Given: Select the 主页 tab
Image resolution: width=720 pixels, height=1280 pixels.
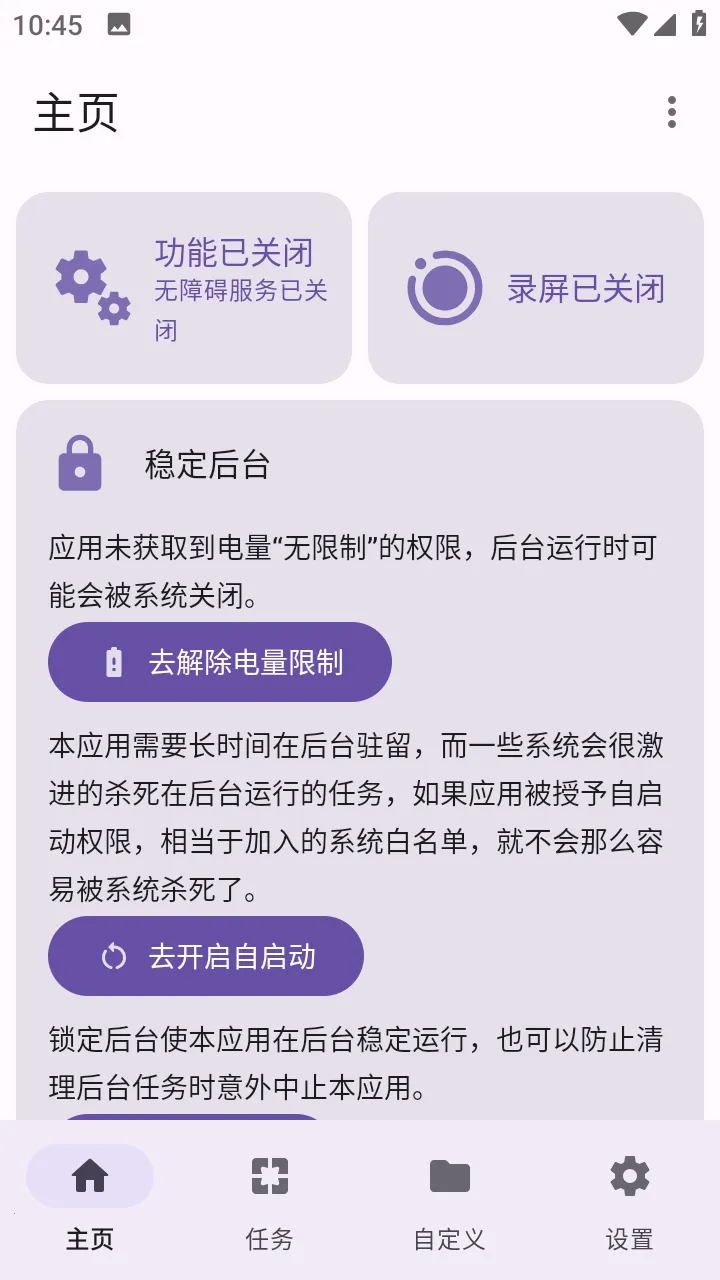Looking at the screenshot, I should click(90, 1198).
